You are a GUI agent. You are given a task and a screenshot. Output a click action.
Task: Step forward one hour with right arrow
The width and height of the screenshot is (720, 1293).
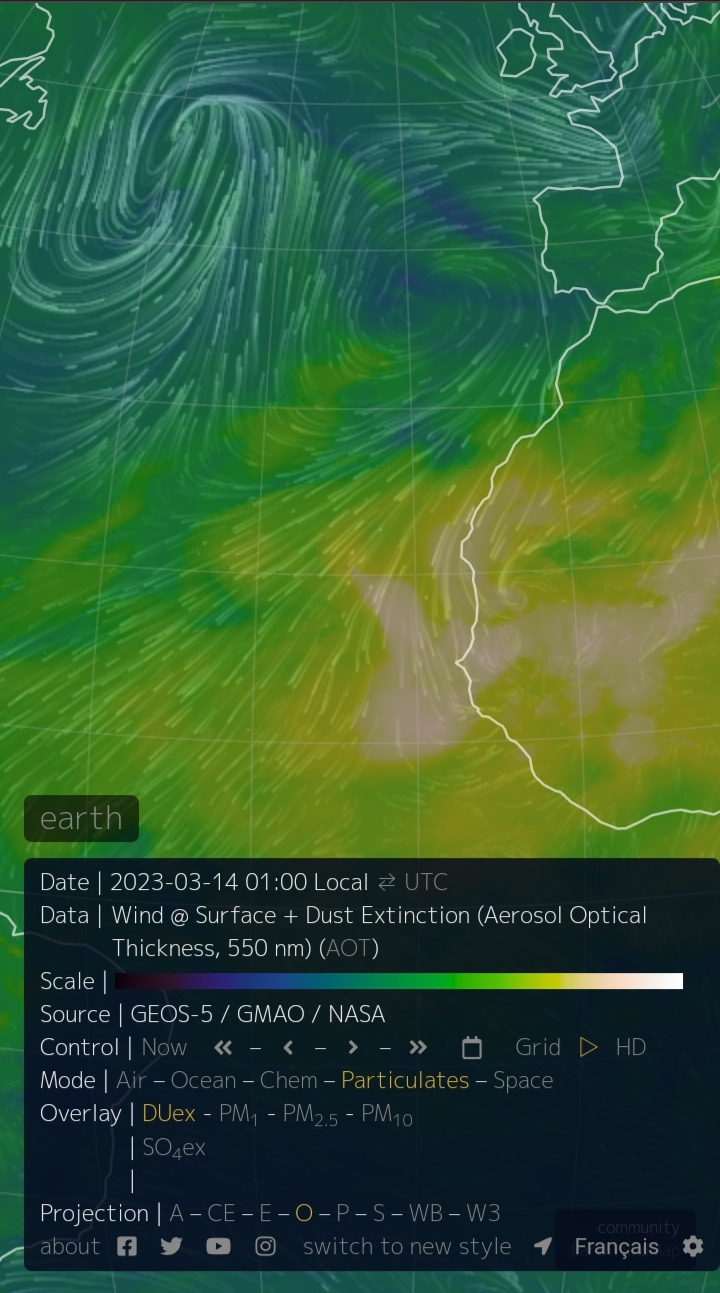click(x=353, y=1047)
